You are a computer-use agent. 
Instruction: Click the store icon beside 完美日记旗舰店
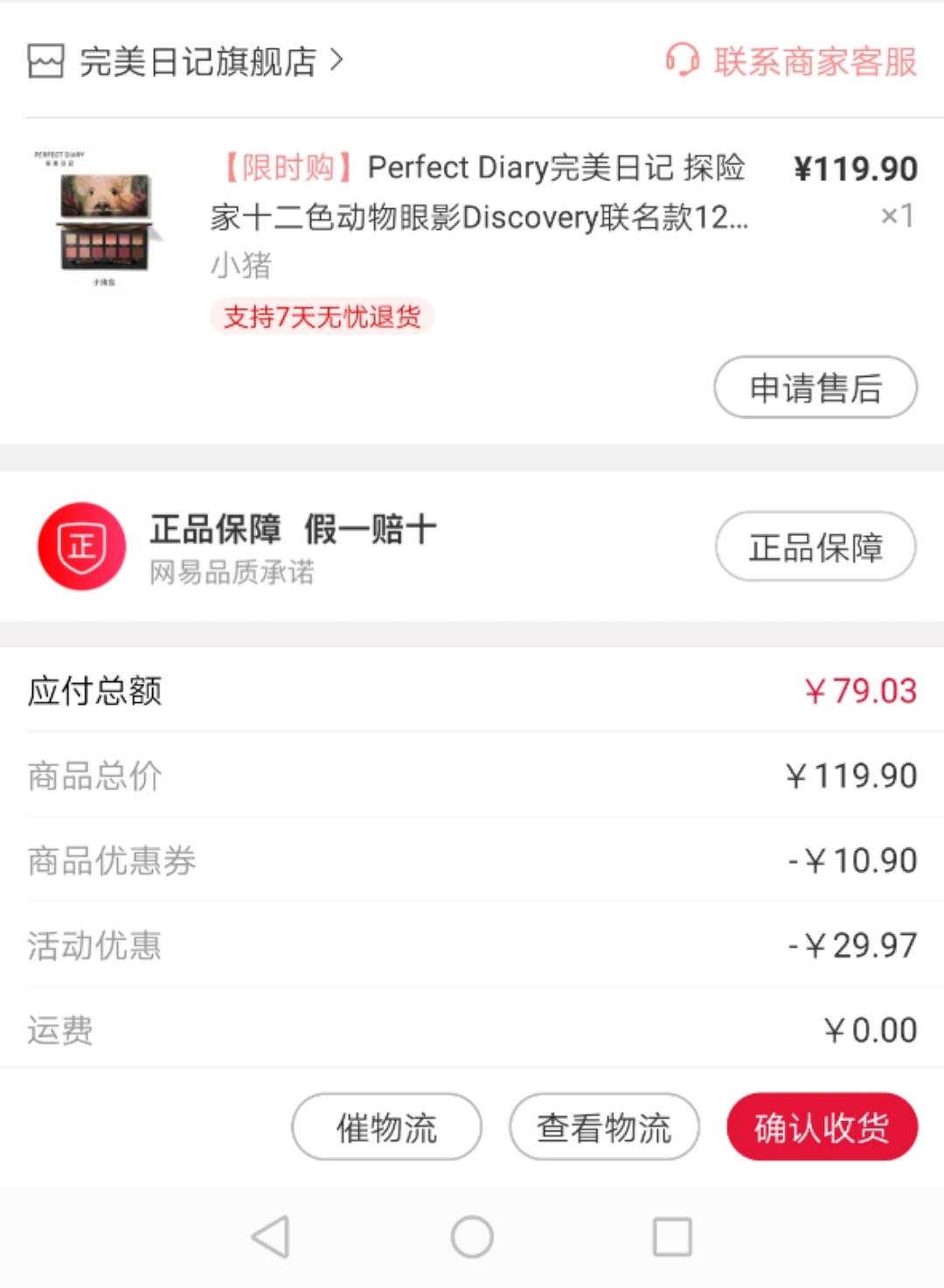(46, 61)
